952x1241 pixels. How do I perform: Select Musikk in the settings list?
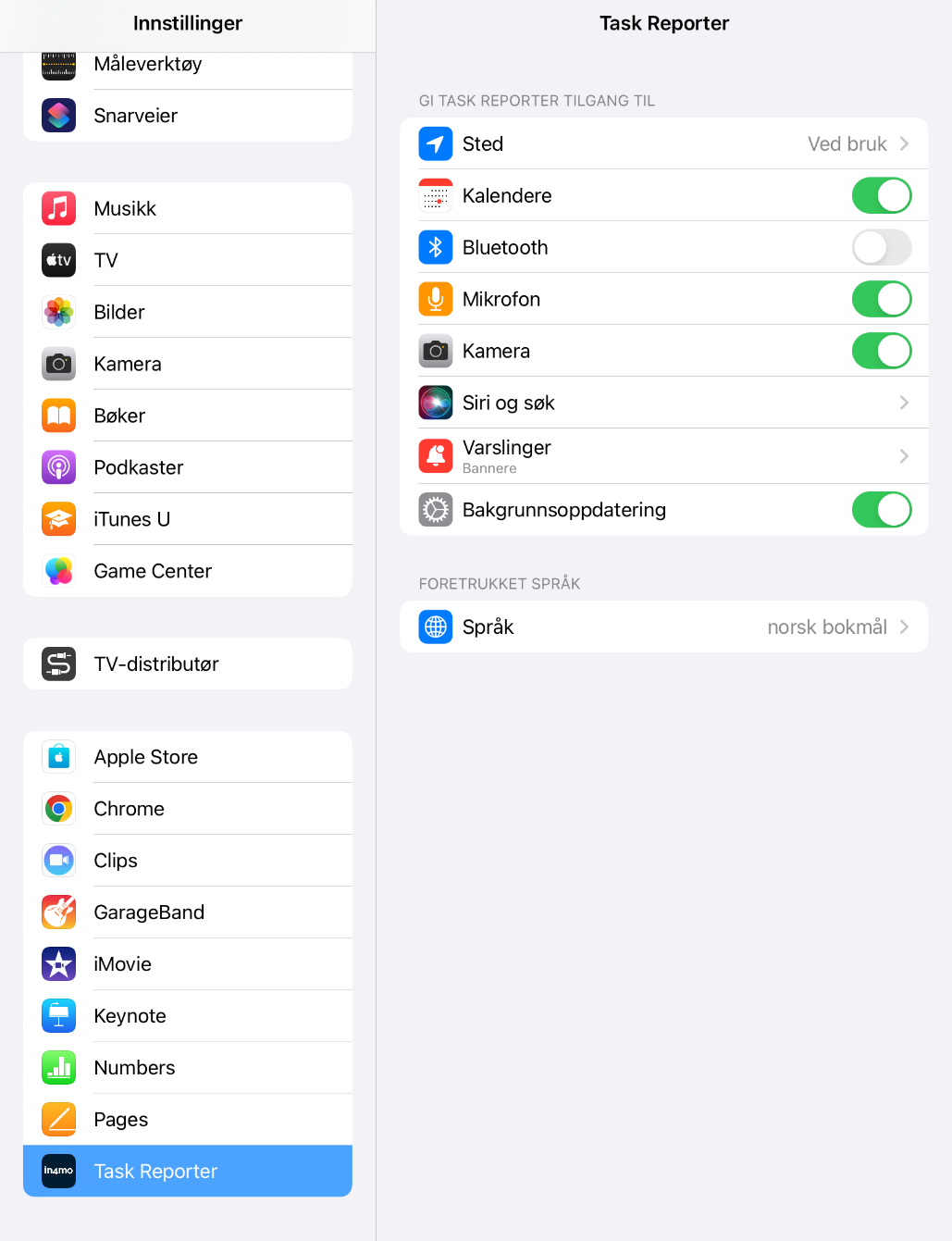click(x=187, y=208)
